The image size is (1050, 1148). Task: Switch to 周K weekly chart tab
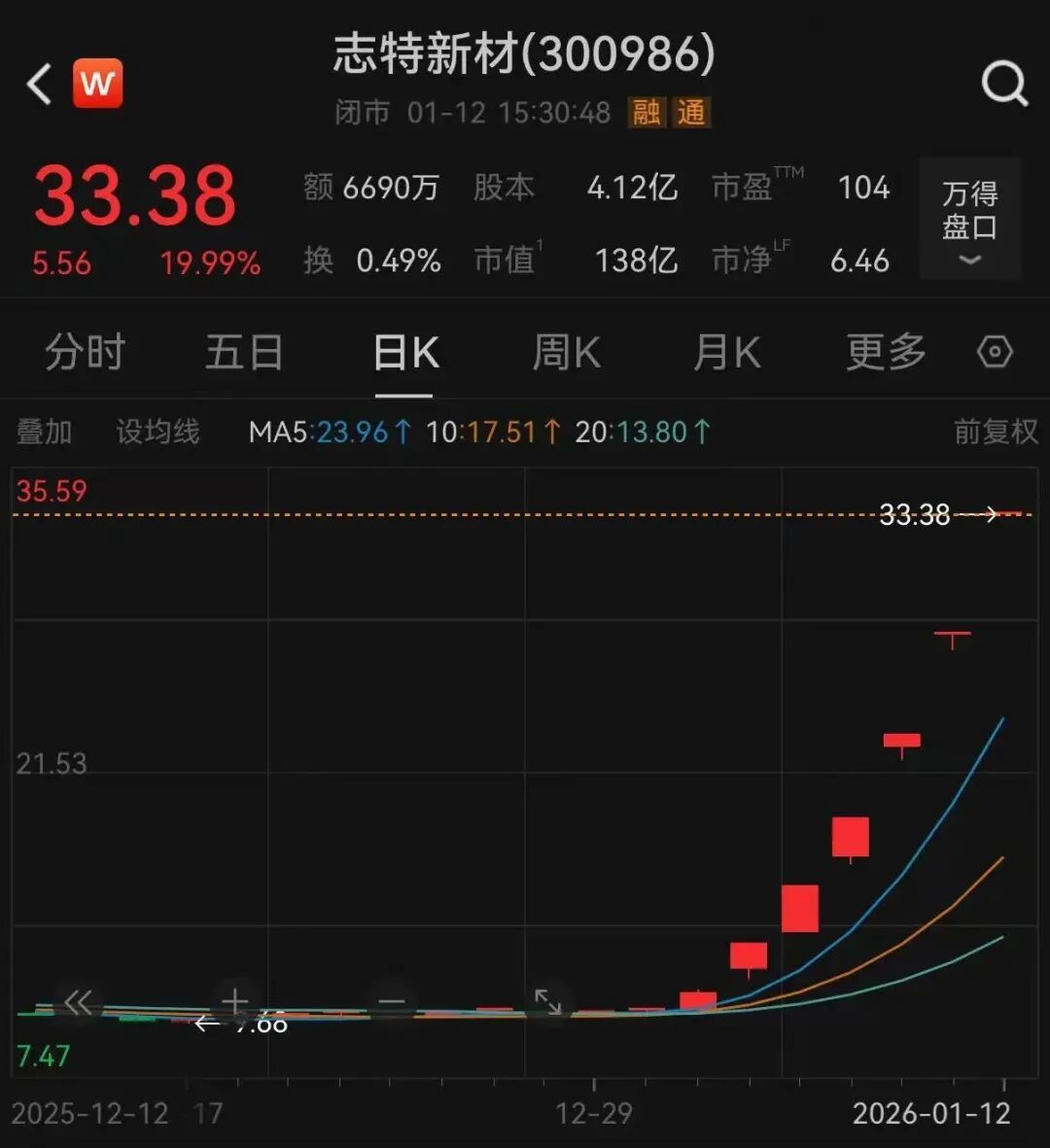point(565,352)
